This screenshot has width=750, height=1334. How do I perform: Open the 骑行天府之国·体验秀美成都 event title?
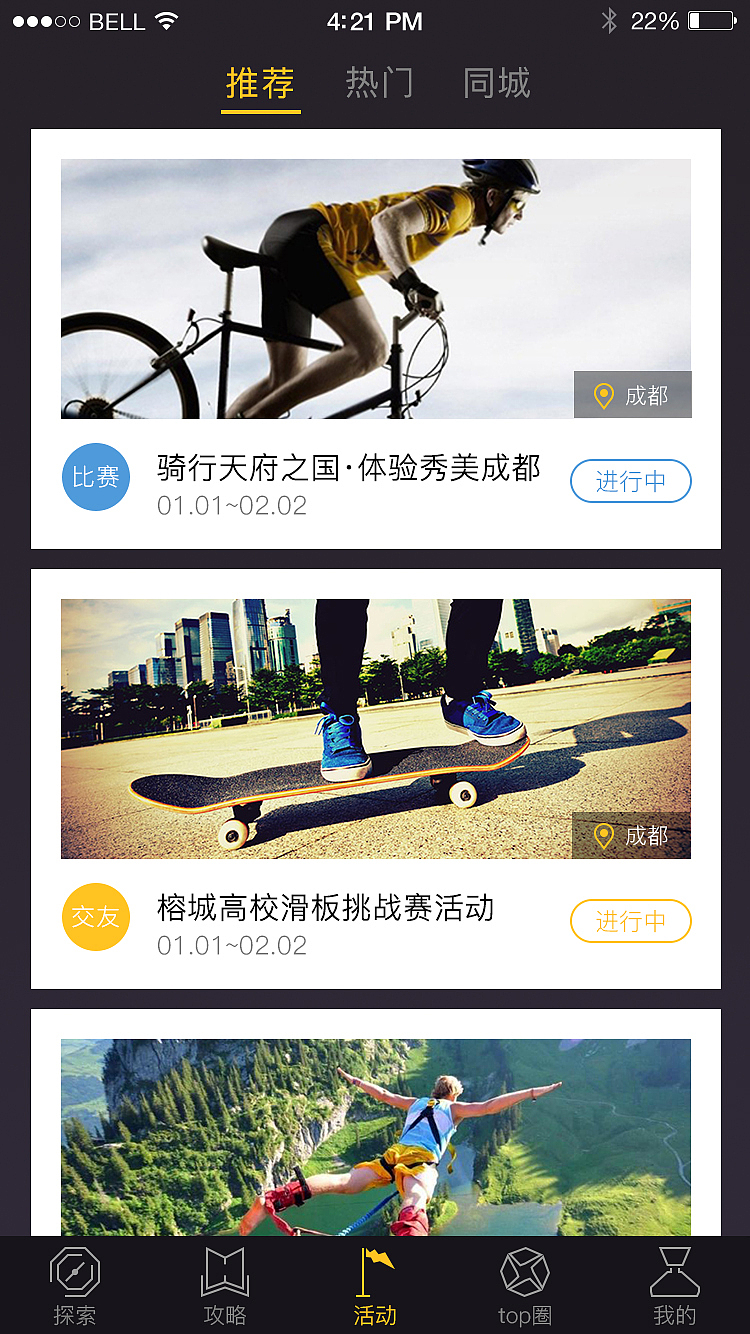(348, 467)
